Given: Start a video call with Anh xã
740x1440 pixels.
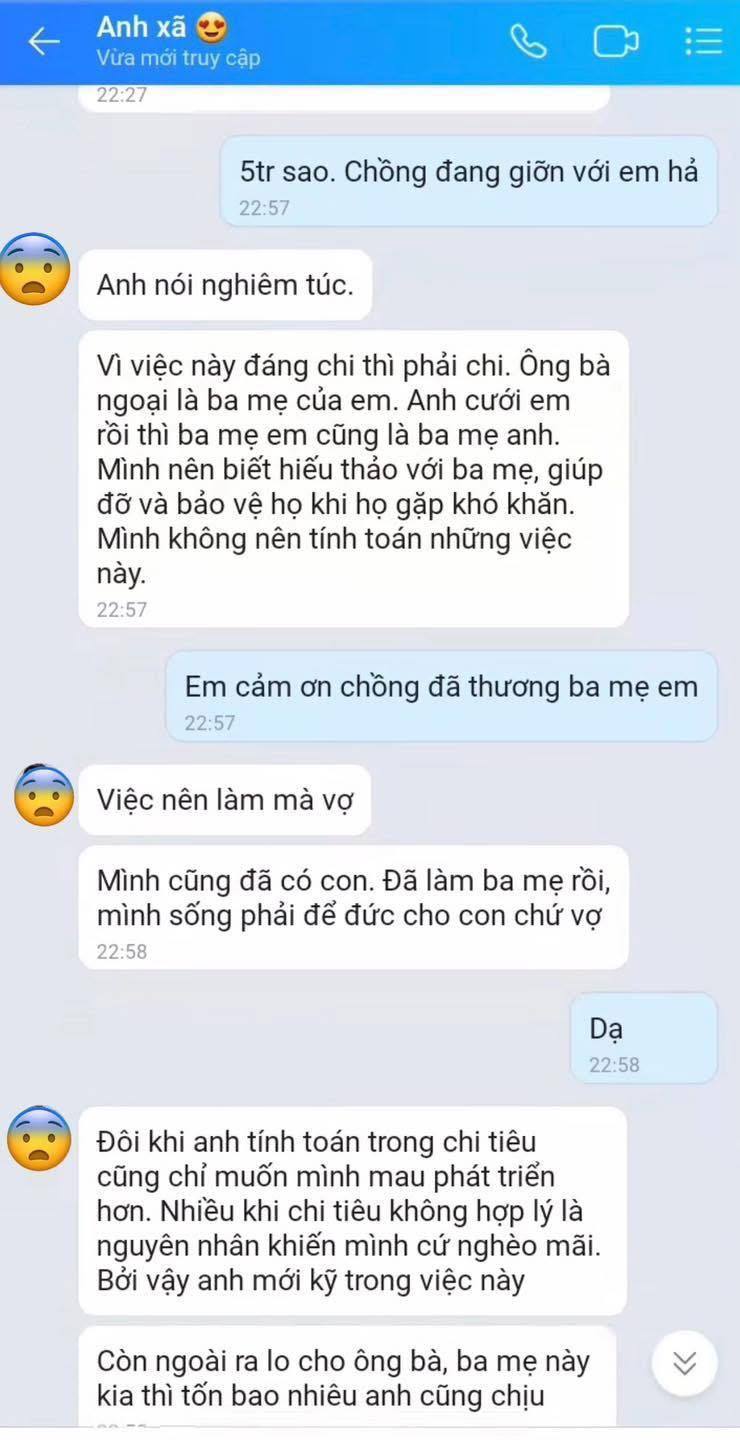Looking at the screenshot, I should [615, 42].
